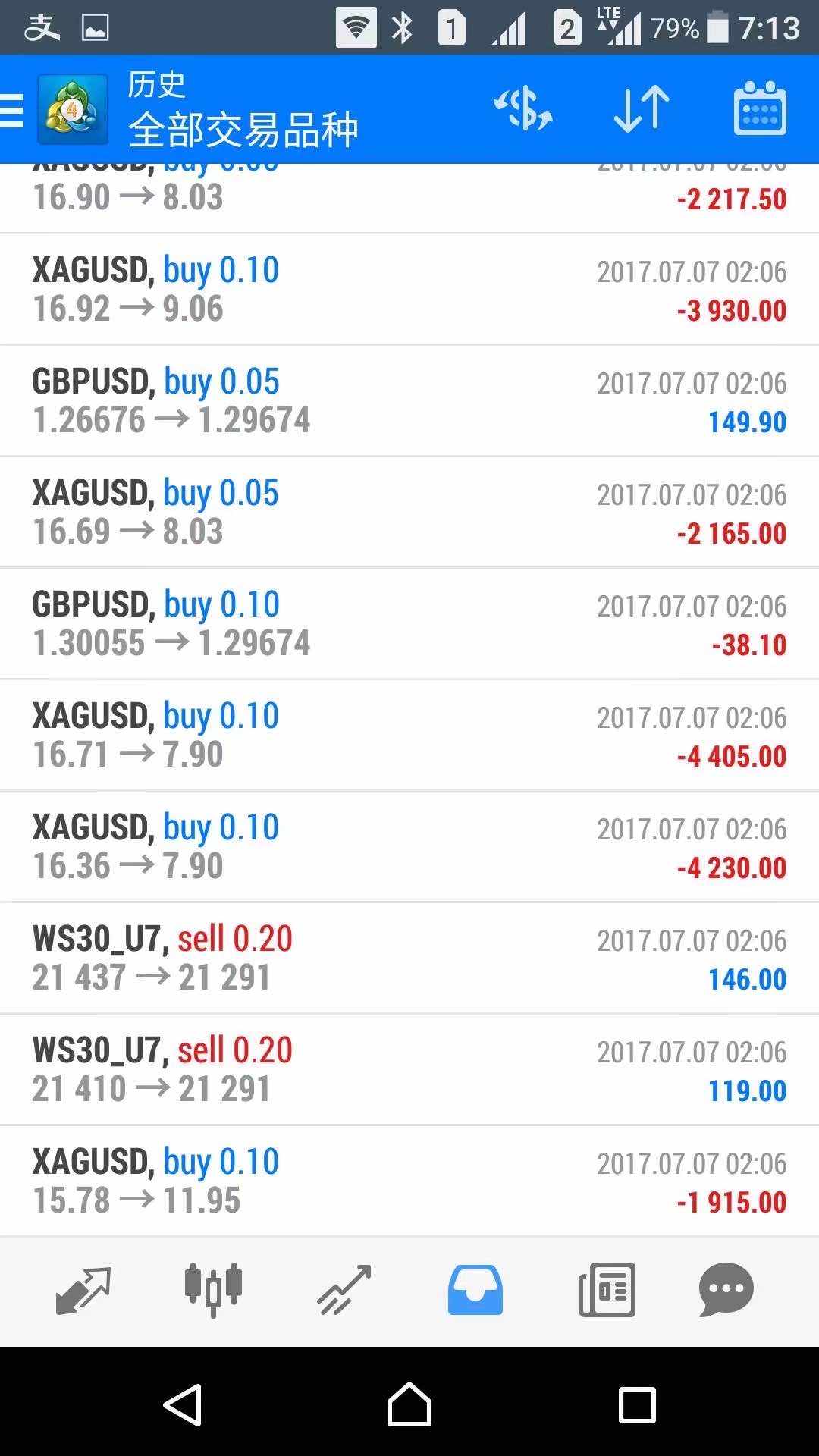This screenshot has width=819, height=1456.
Task: Switch to the Trade tab
Action: coord(344,1290)
